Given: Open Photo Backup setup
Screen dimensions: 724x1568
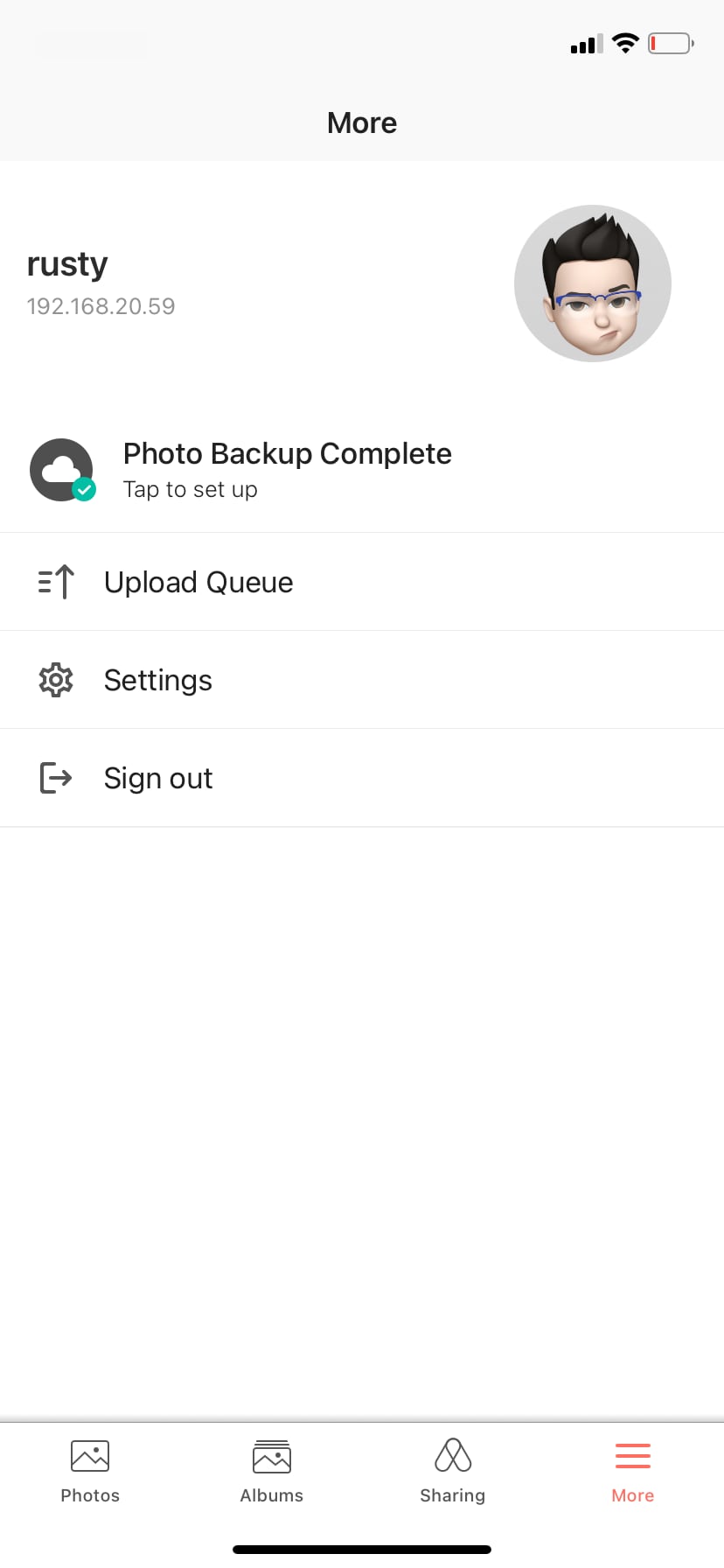Looking at the screenshot, I should click(x=362, y=471).
